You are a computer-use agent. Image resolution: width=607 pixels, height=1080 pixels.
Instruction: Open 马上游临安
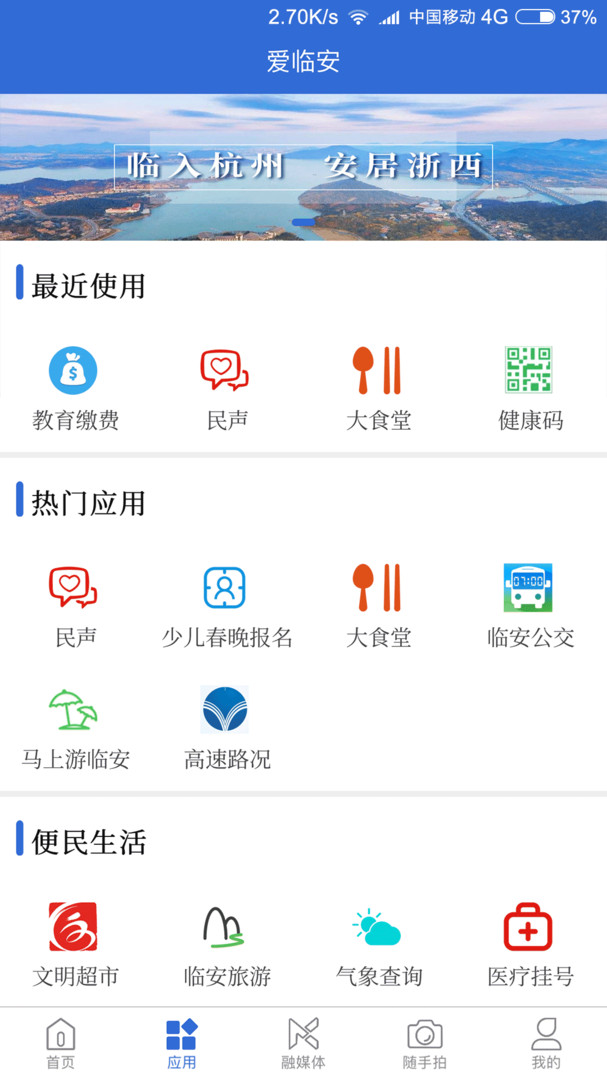[x=75, y=729]
